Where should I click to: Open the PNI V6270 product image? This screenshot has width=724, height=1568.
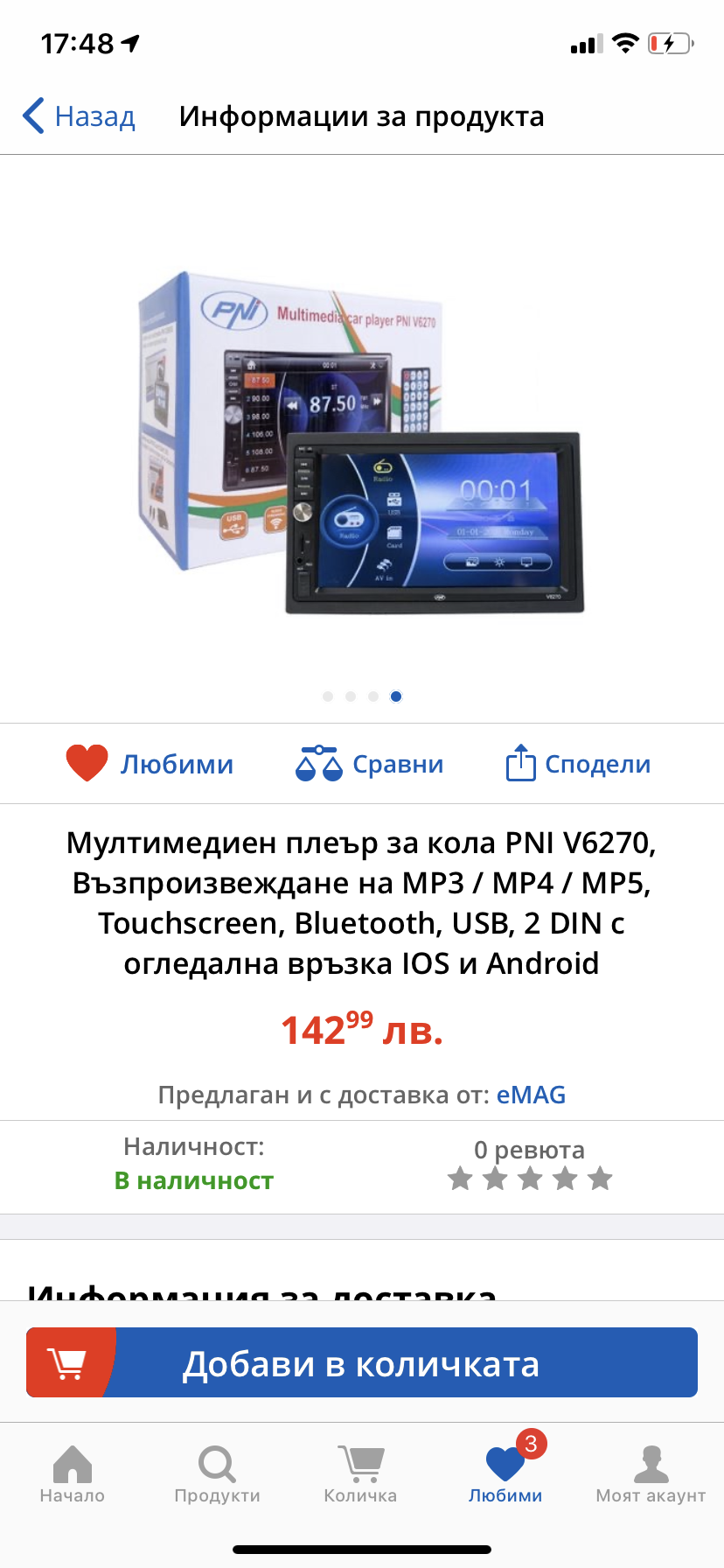[361, 442]
